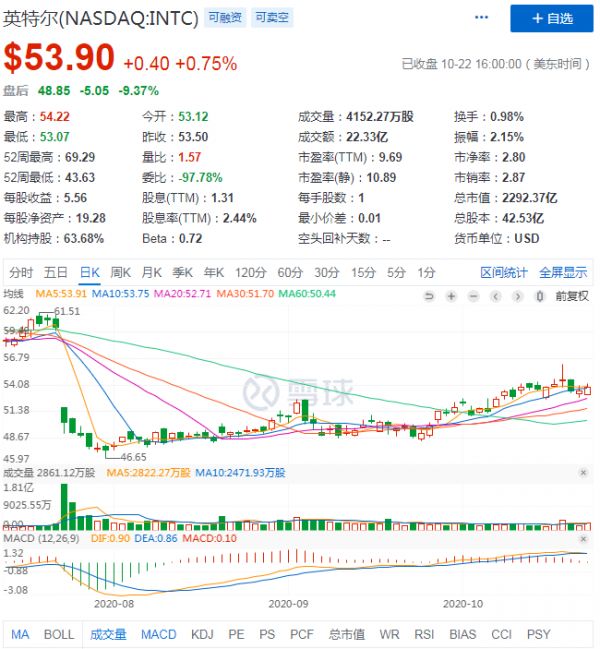Viewport: 600px width, 649px height.
Task: Toggle the MA indicator
Action: point(20,634)
